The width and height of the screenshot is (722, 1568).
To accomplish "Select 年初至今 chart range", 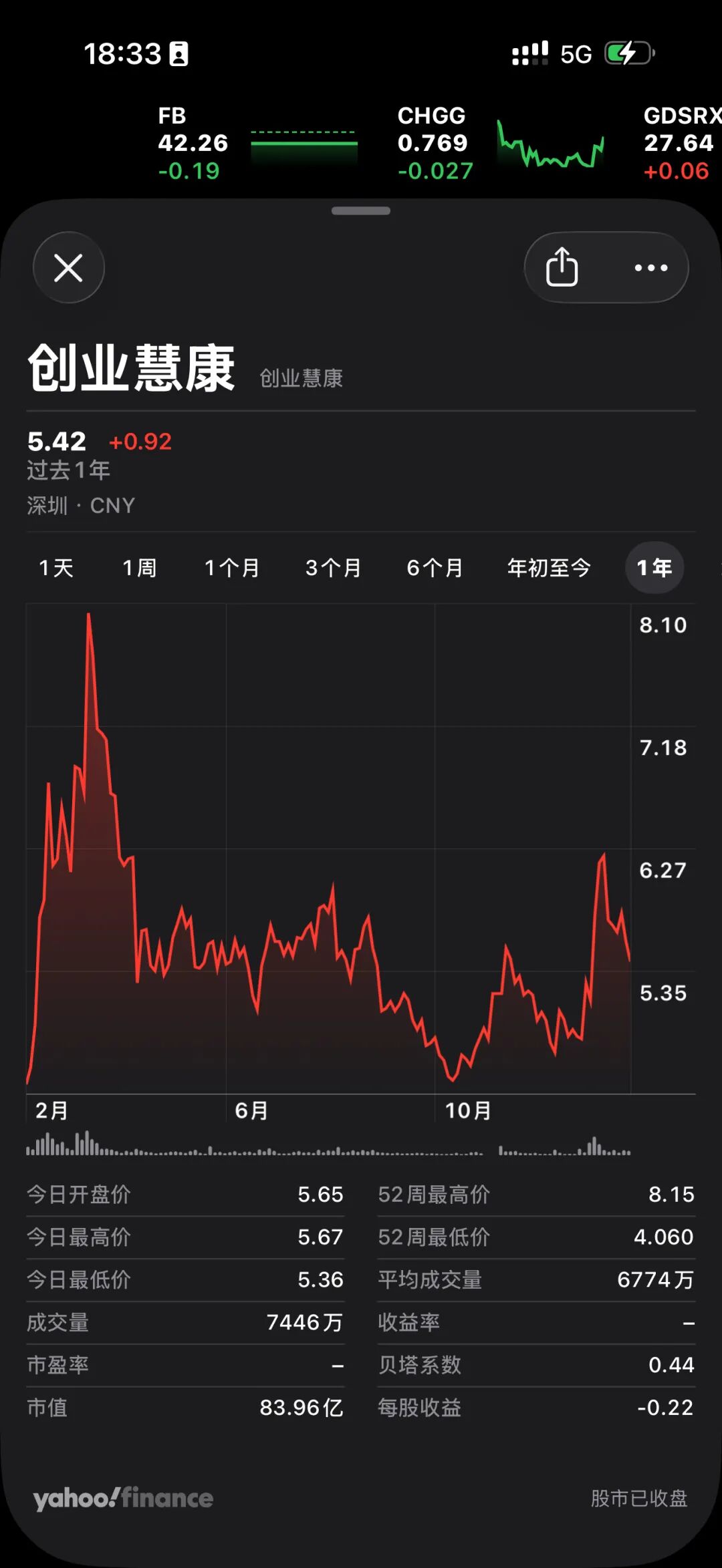I will pyautogui.click(x=549, y=568).
